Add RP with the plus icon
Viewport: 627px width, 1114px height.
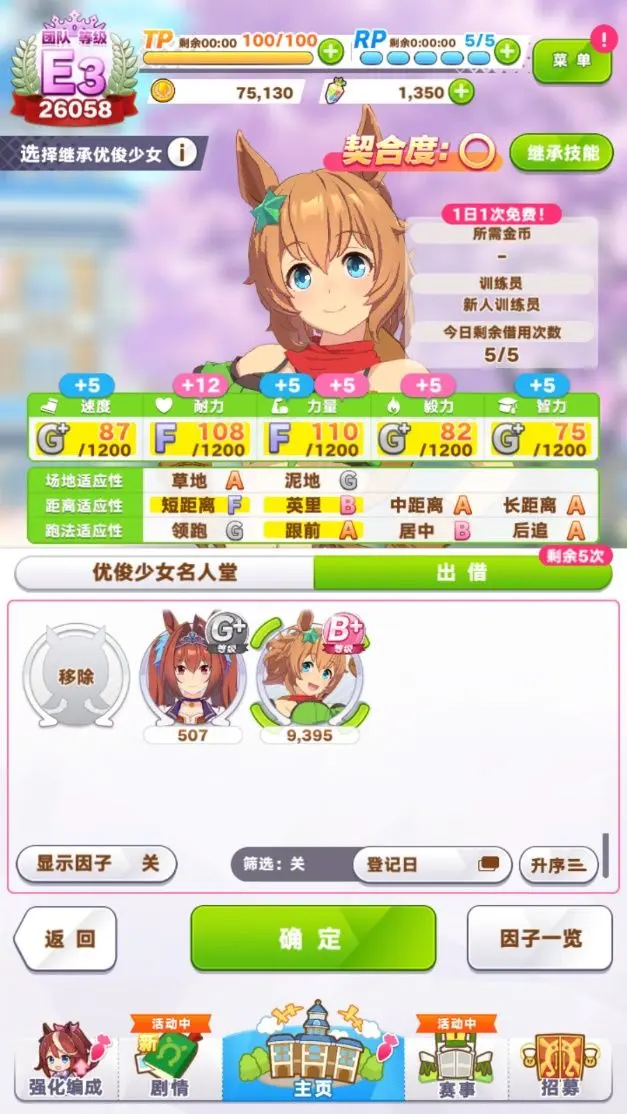point(508,51)
